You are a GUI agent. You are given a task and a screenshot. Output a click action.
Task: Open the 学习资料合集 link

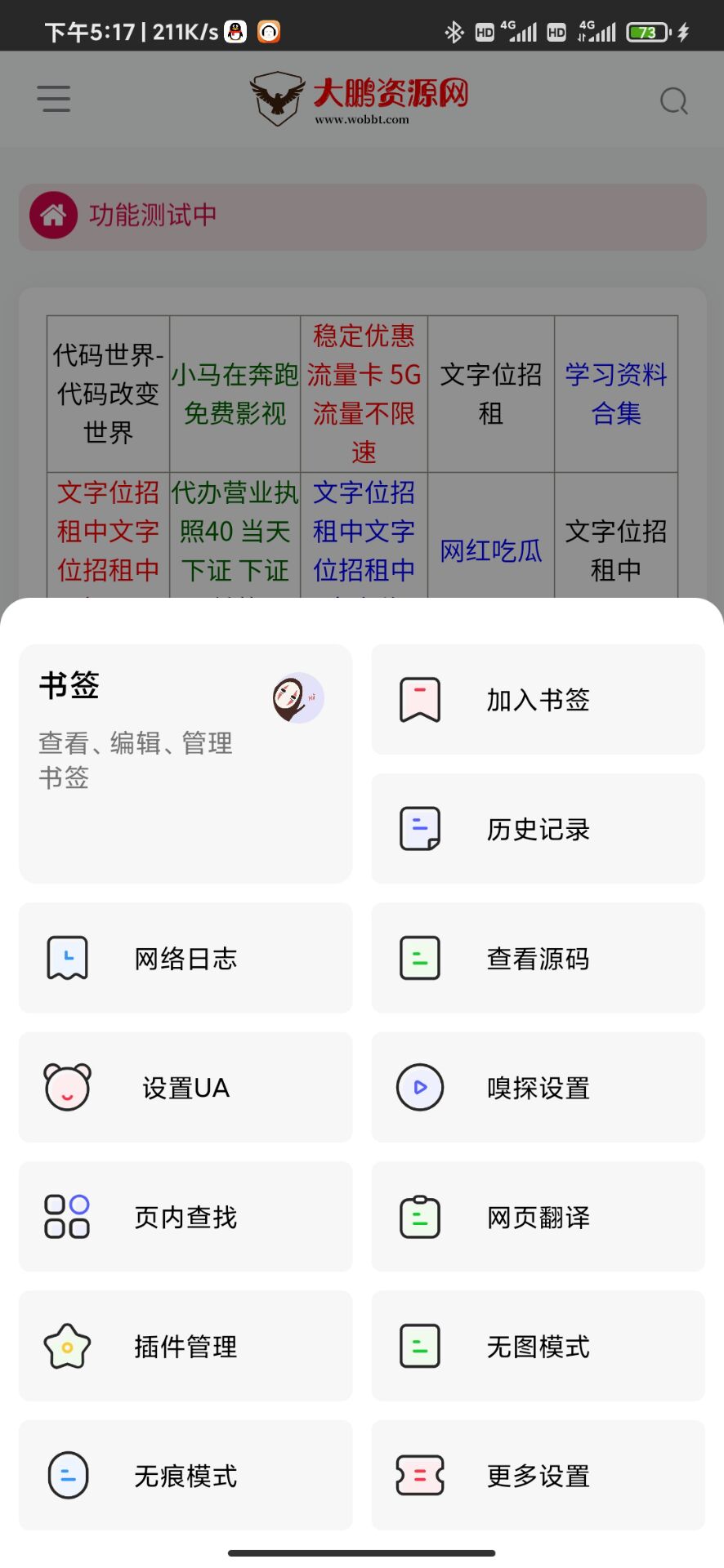point(615,393)
